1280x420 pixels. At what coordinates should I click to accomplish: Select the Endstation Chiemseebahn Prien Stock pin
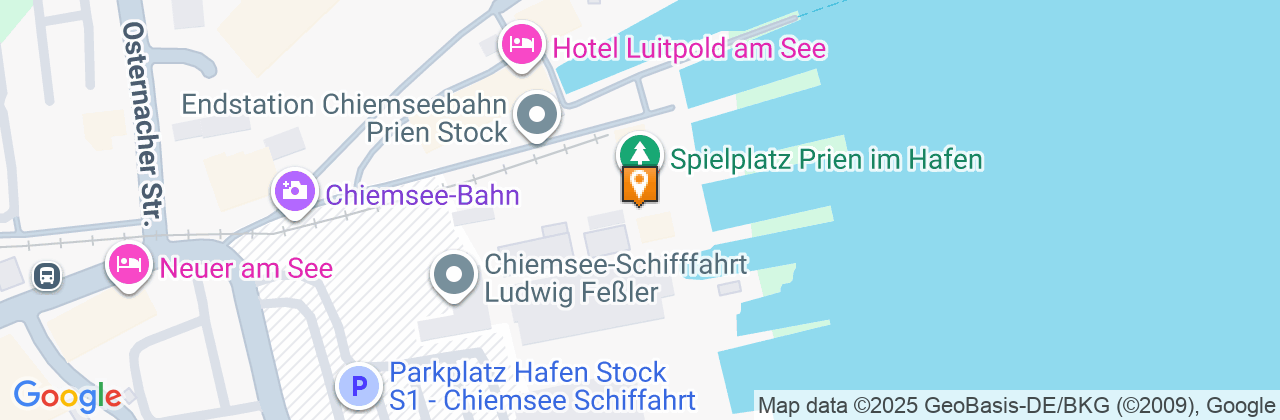[x=537, y=116]
